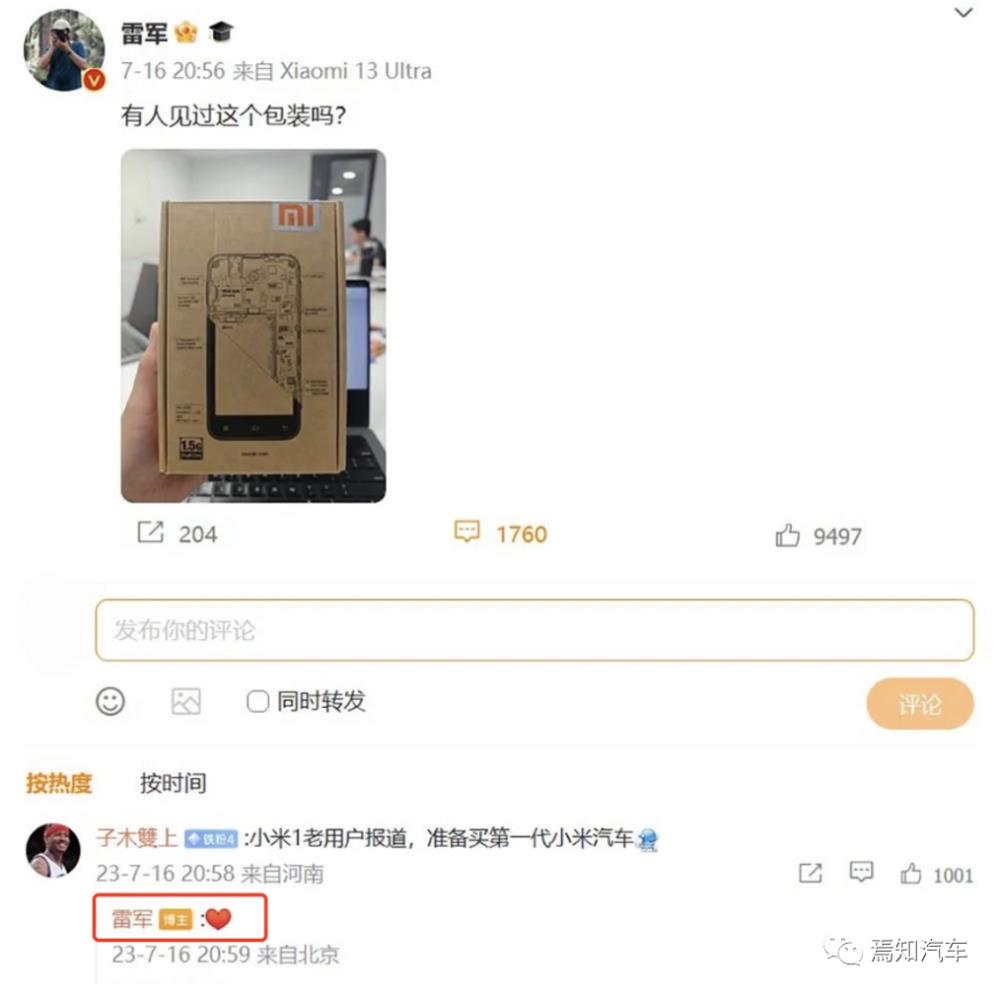1000x994 pixels.
Task: Sort comments by 按热度
Action: [x=59, y=783]
